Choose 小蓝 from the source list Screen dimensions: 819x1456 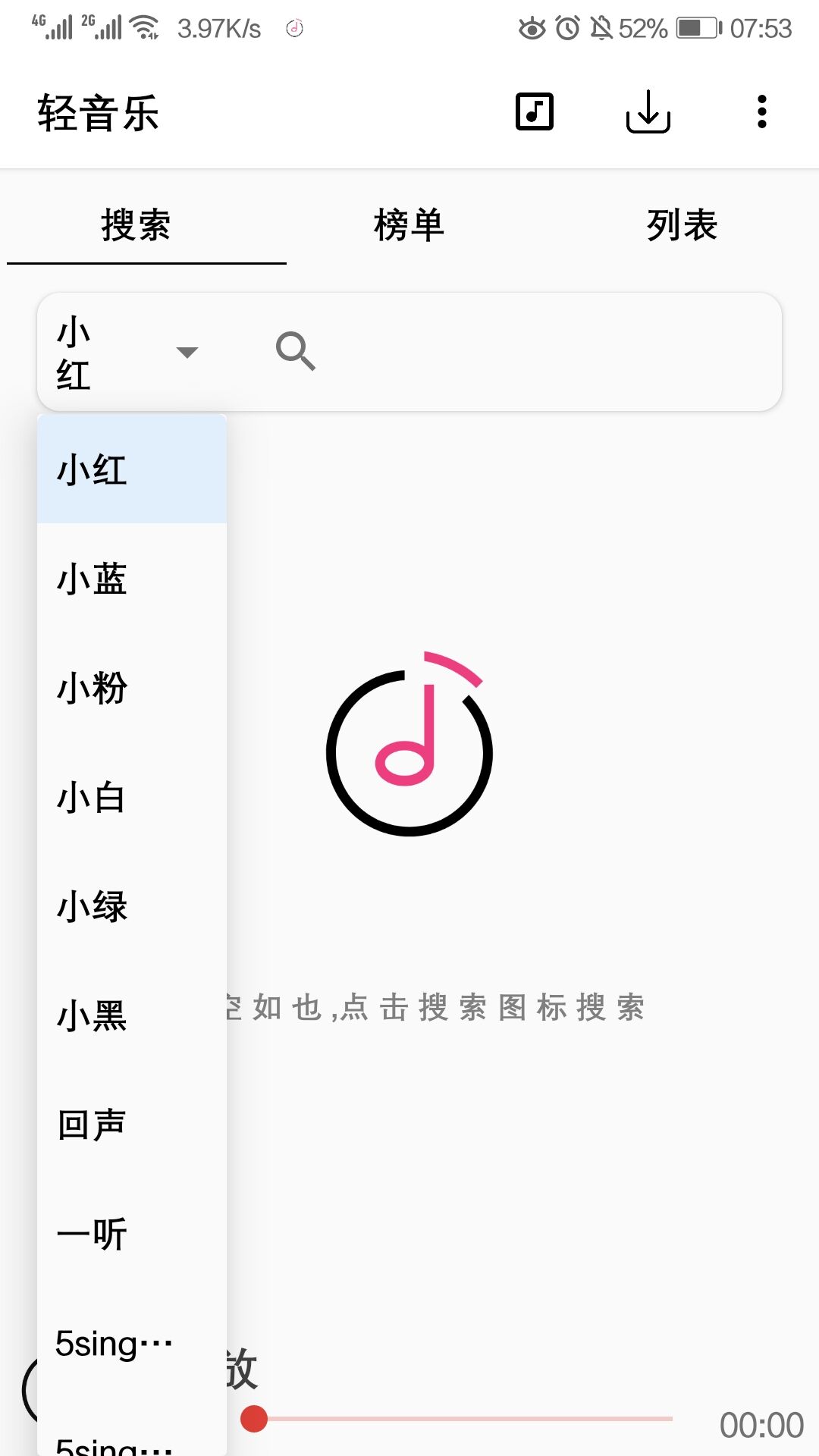(x=131, y=579)
